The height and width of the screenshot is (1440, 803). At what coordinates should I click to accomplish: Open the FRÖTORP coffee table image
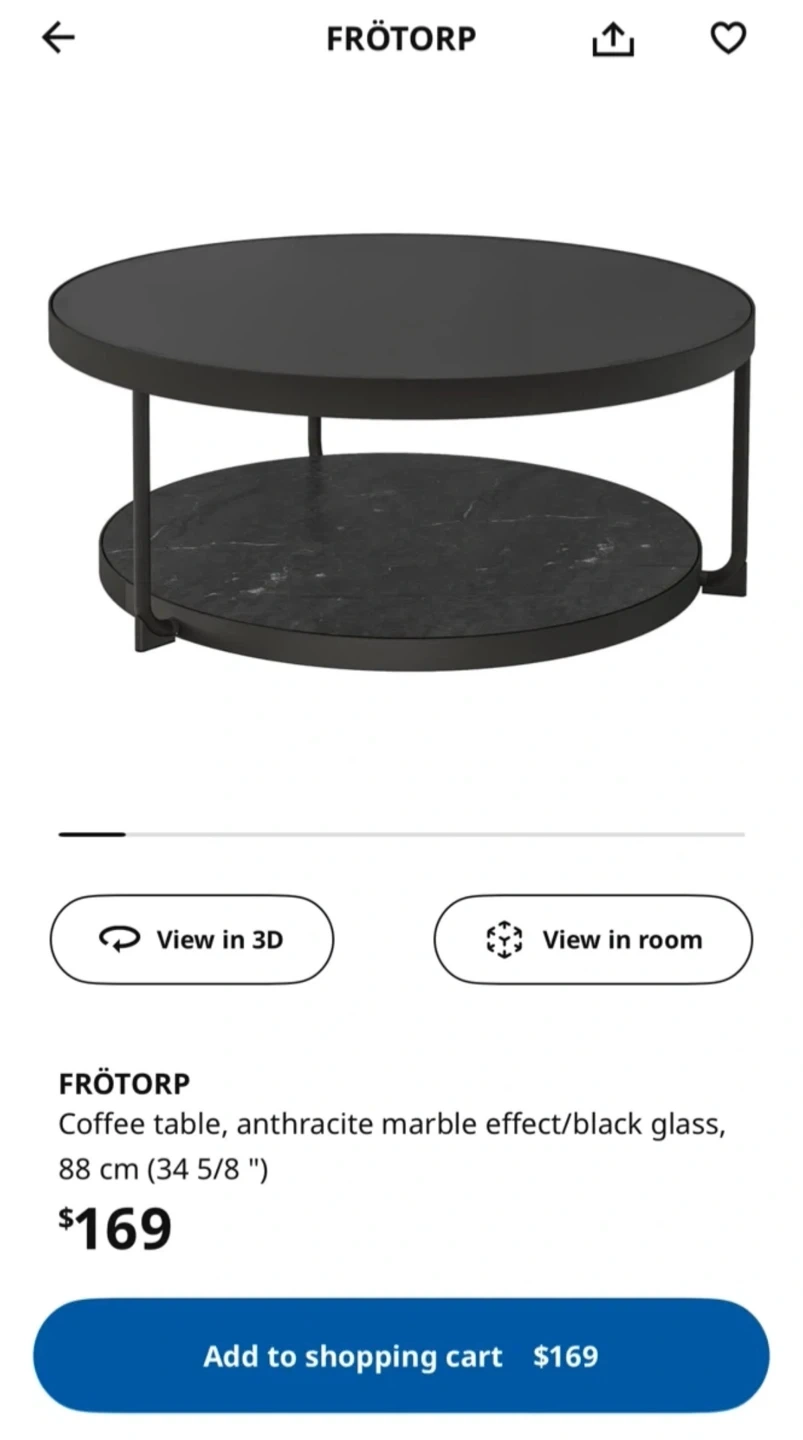pos(400,450)
